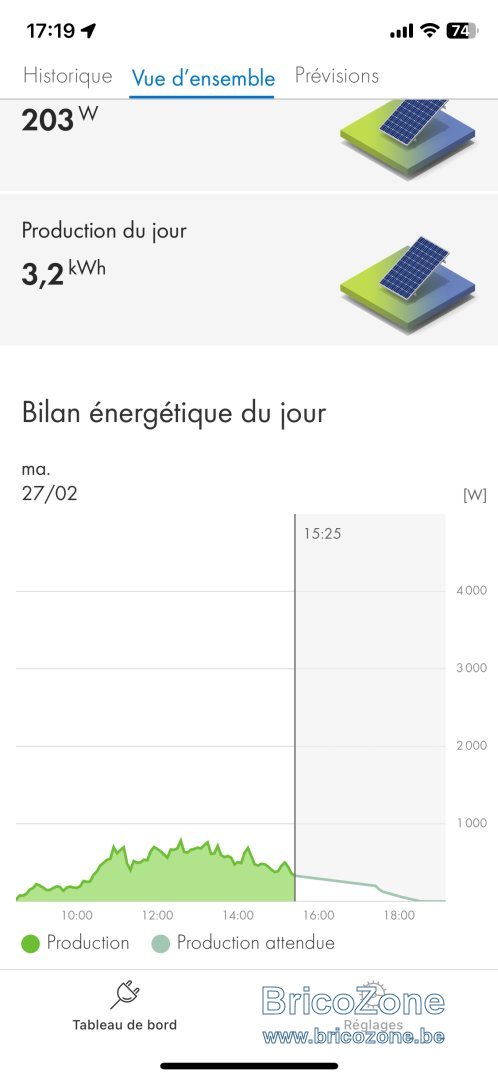Viewport: 498px width, 1080px height.
Task: Switch to the Historique tab
Action: click(68, 76)
